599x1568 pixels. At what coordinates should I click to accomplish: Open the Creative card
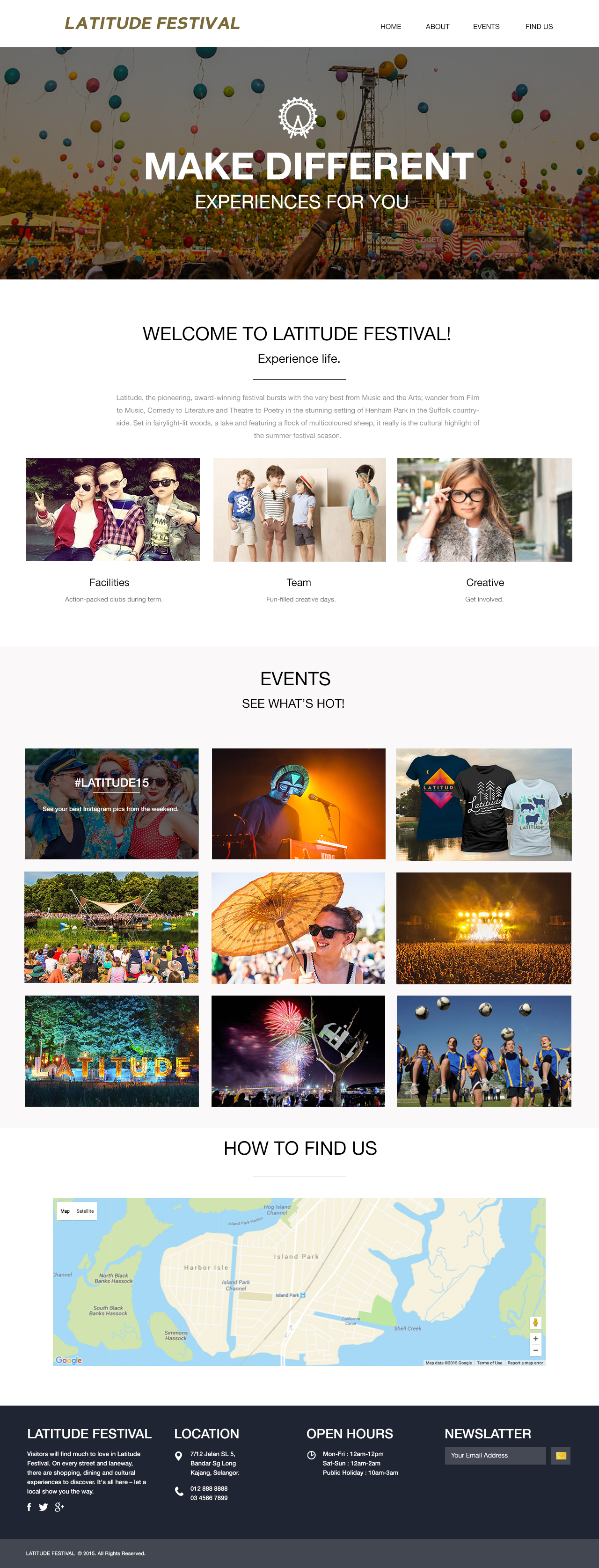pos(484,509)
